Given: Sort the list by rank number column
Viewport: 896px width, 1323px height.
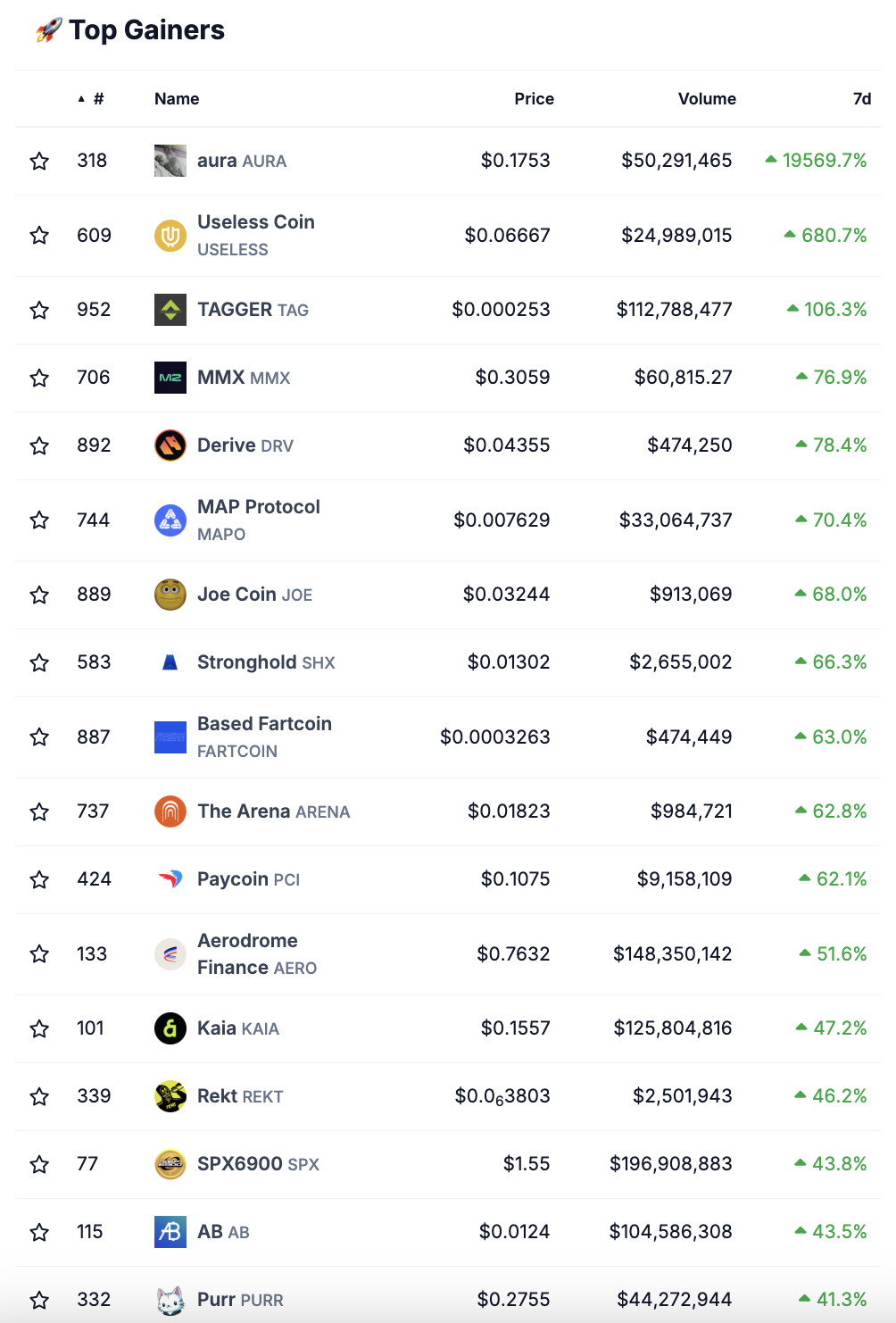Looking at the screenshot, I should (97, 99).
